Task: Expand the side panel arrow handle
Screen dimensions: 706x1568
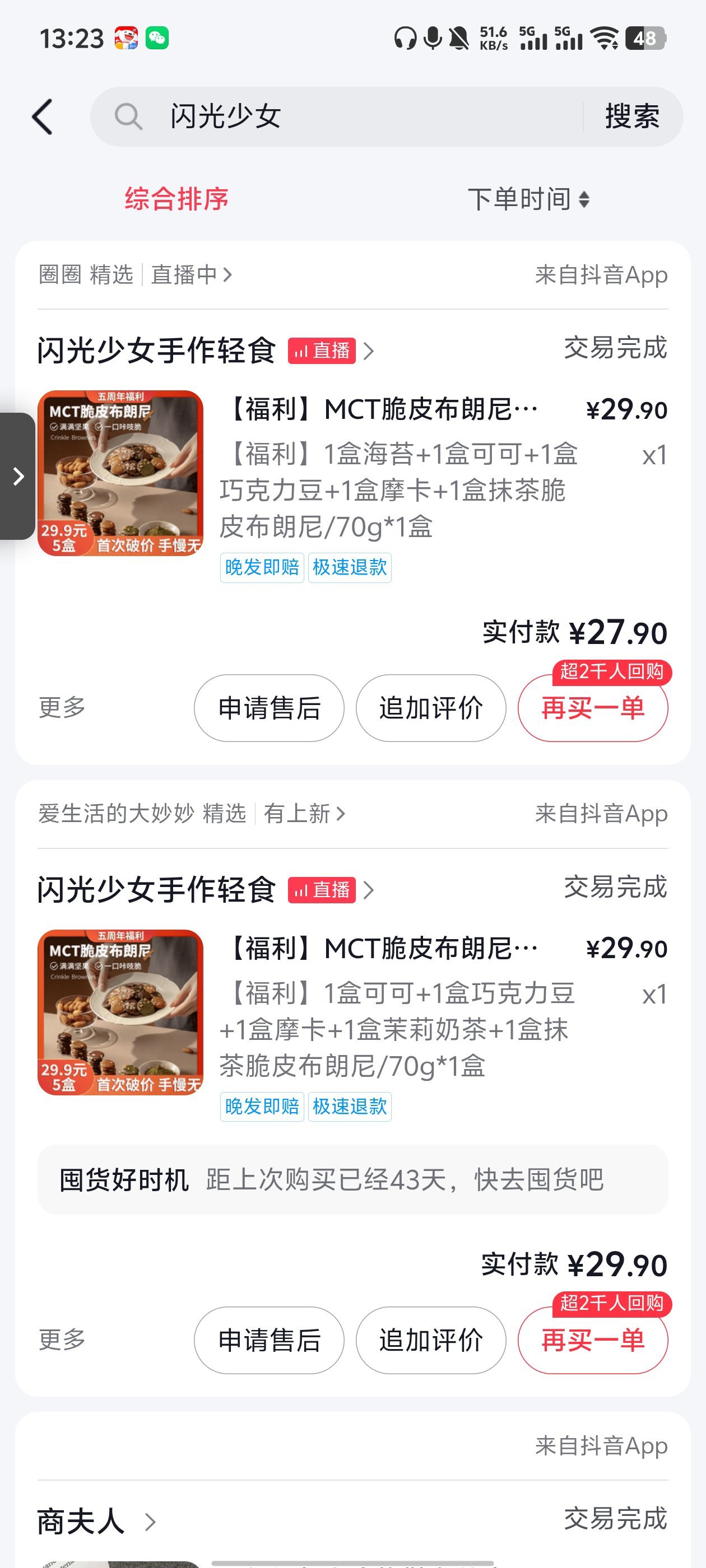Action: [18, 476]
